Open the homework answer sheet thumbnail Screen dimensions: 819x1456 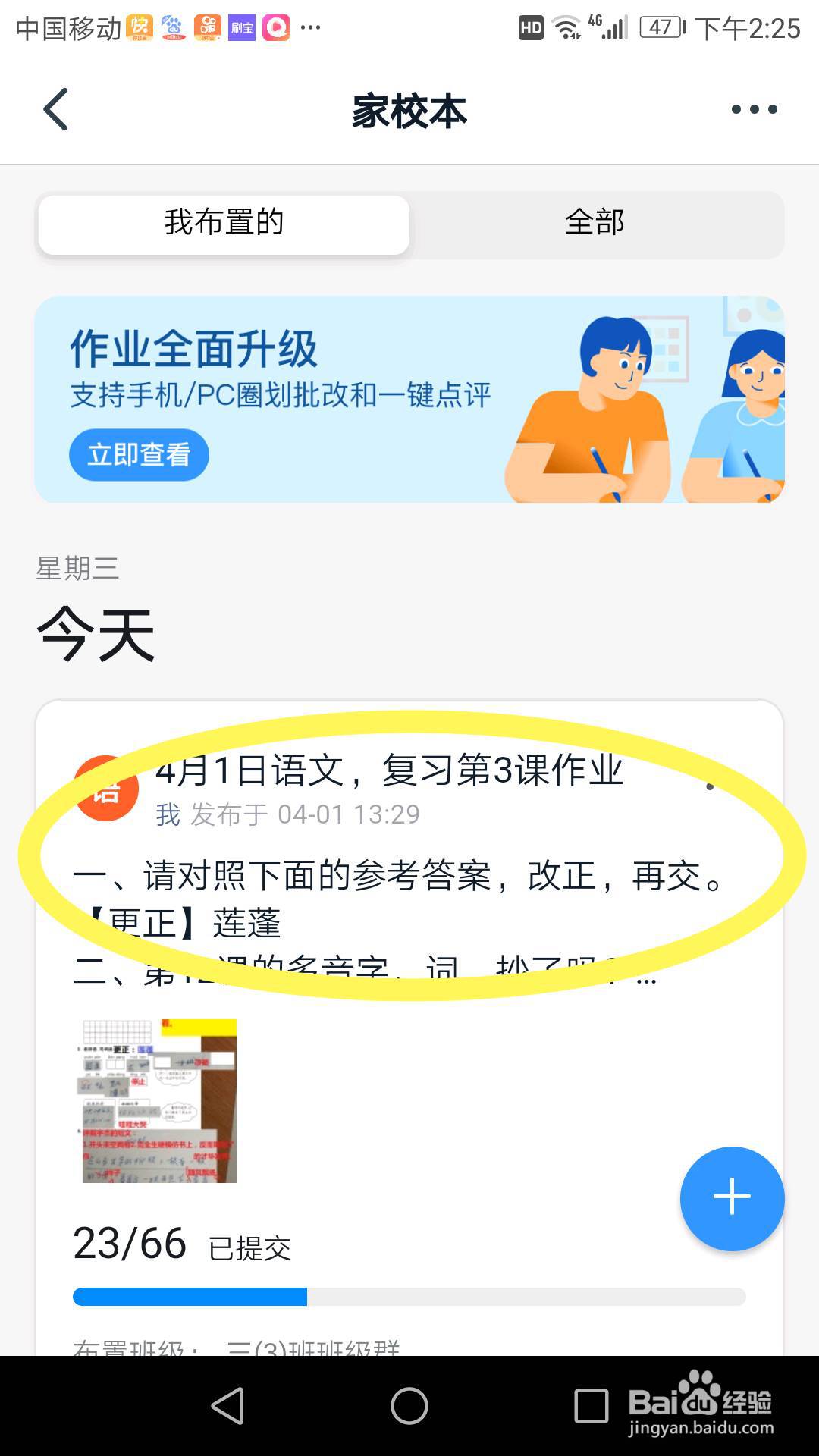tap(159, 1102)
